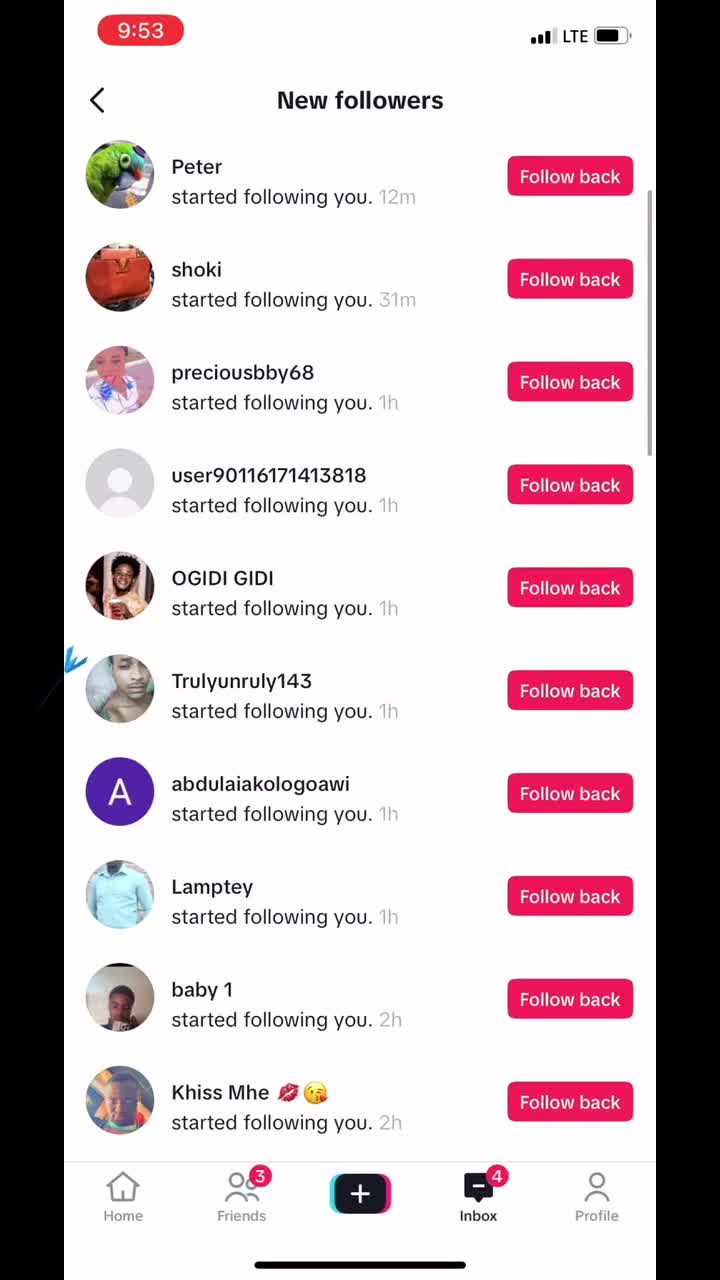Follow back user90116171413818

pyautogui.click(x=570, y=485)
